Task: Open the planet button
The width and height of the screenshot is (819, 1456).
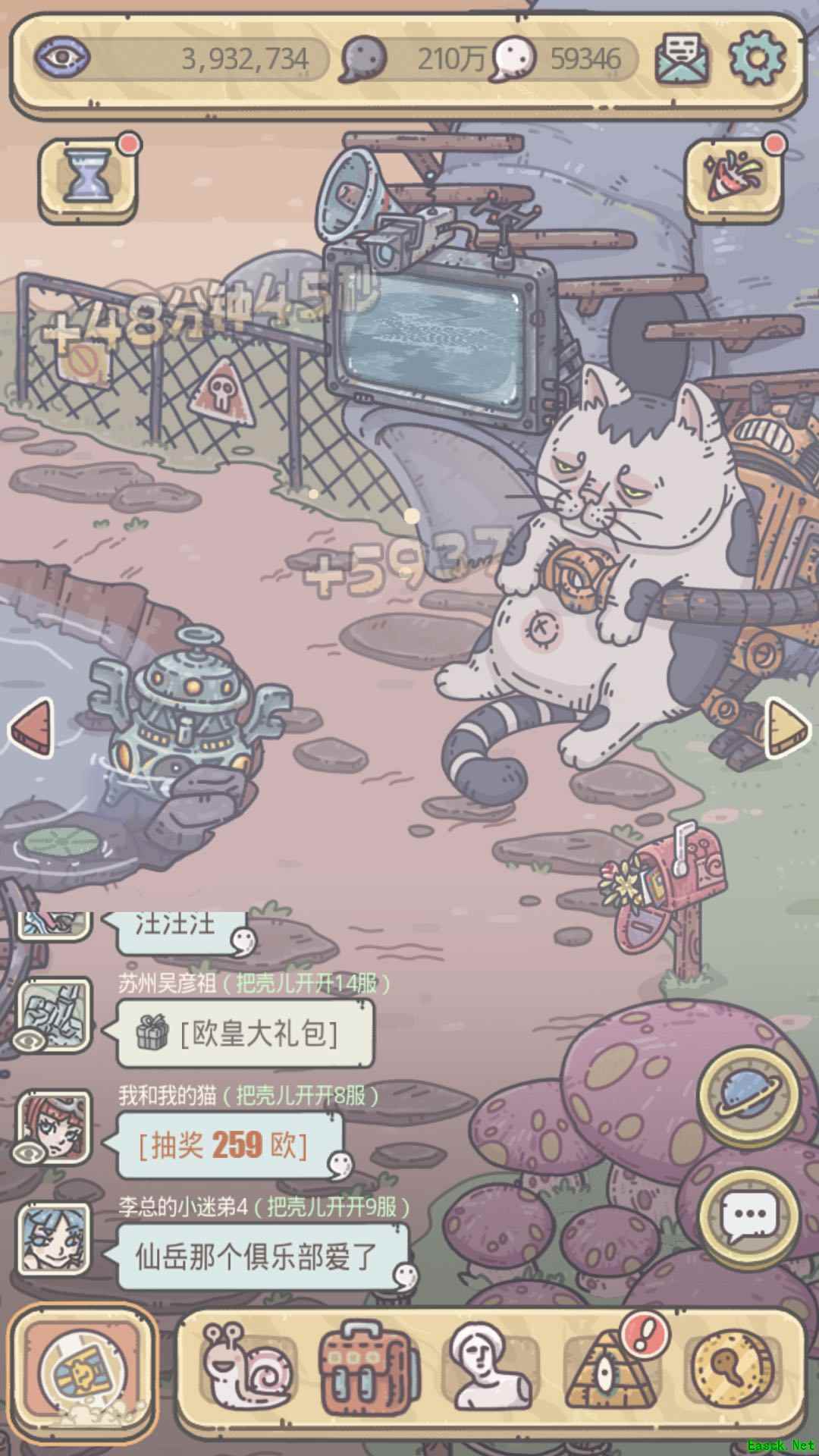Action: [747, 1097]
